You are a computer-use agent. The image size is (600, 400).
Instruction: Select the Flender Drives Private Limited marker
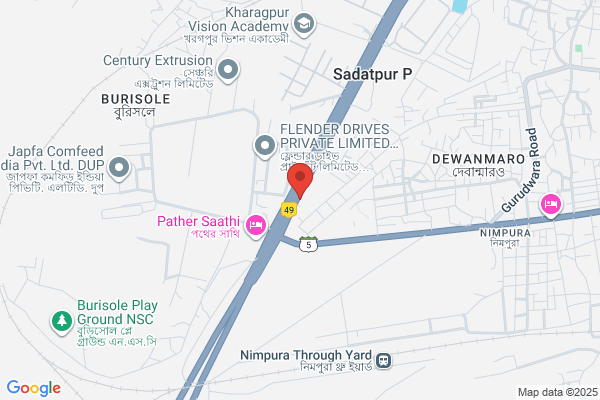(265, 147)
